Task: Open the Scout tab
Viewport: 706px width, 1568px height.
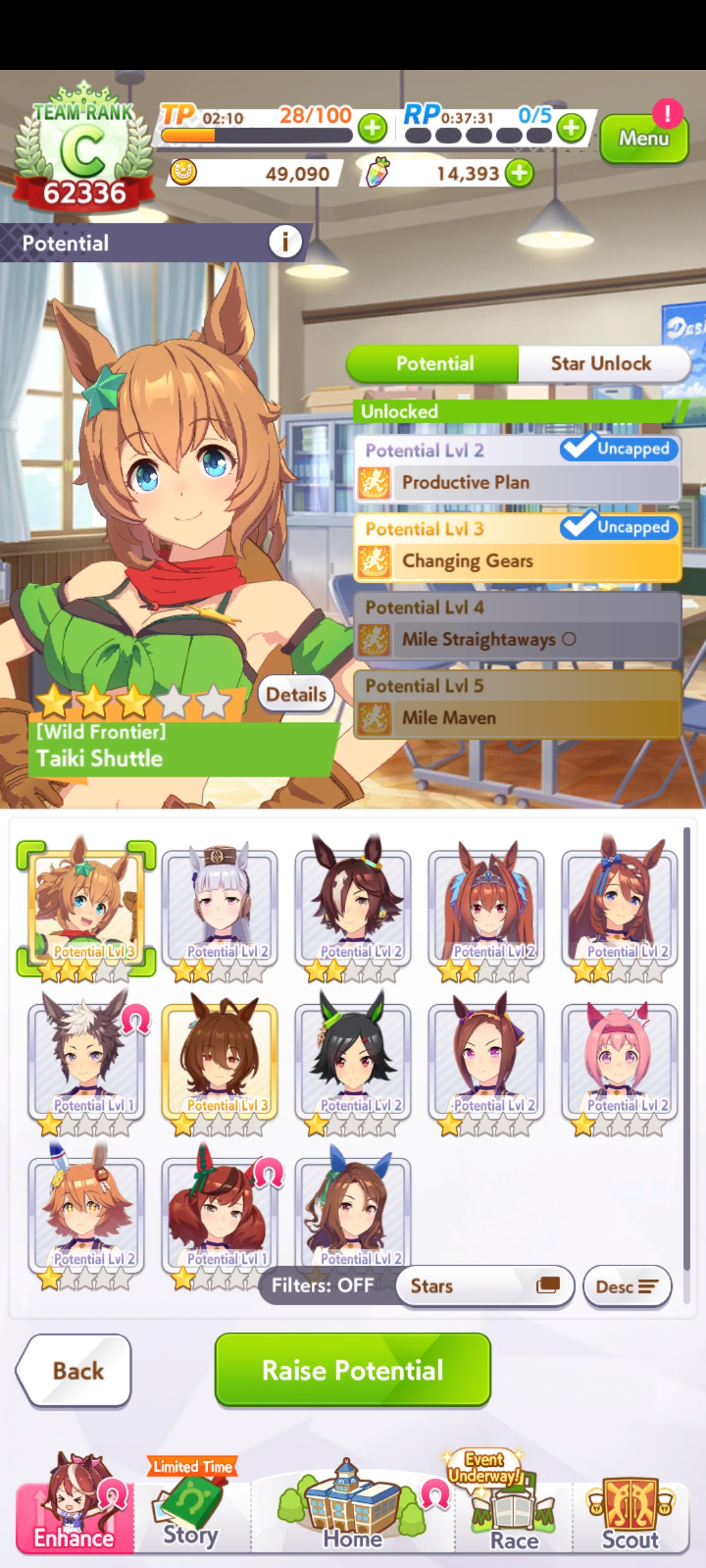Action: [630, 1512]
